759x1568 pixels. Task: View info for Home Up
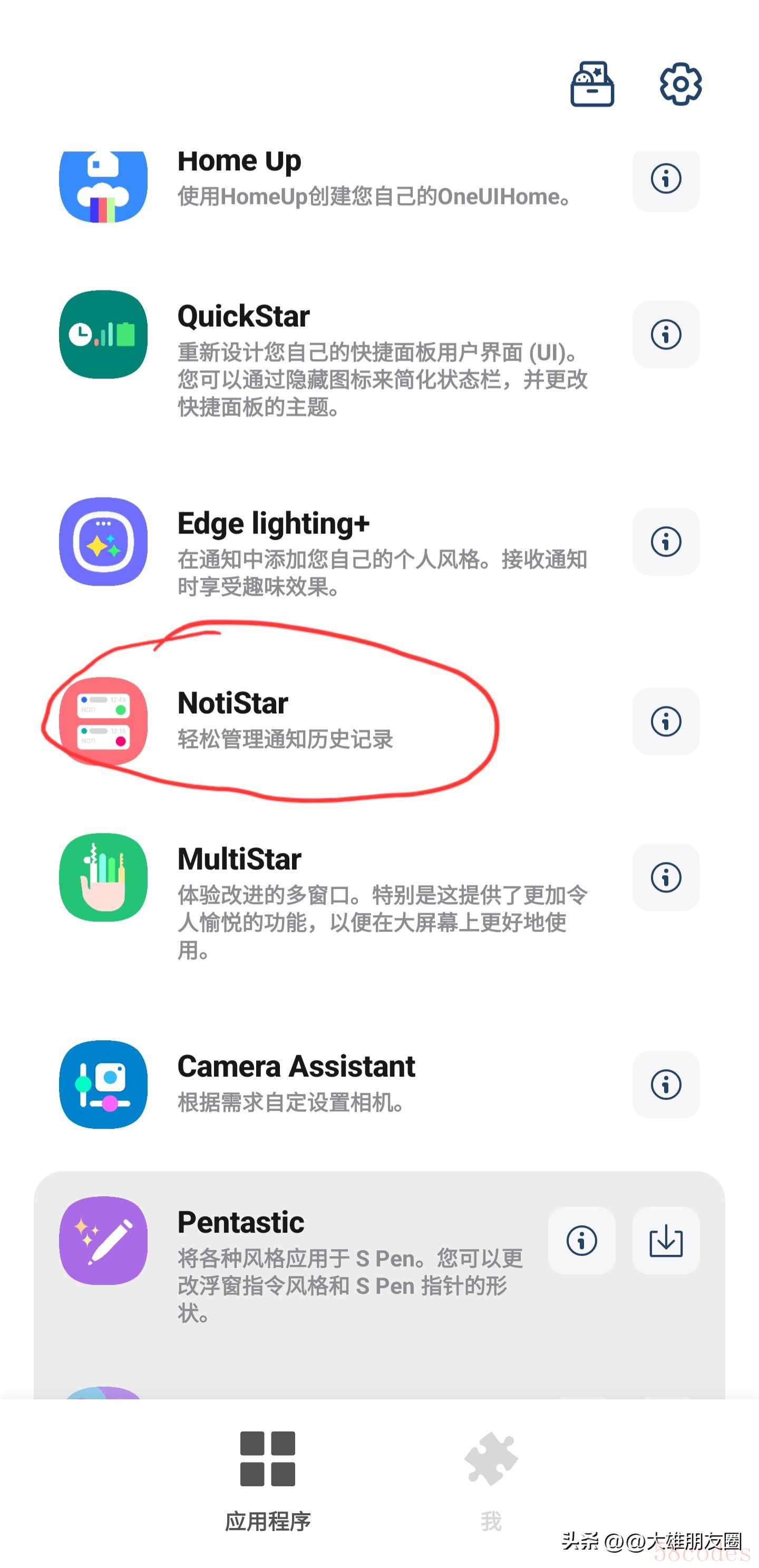[x=665, y=179]
